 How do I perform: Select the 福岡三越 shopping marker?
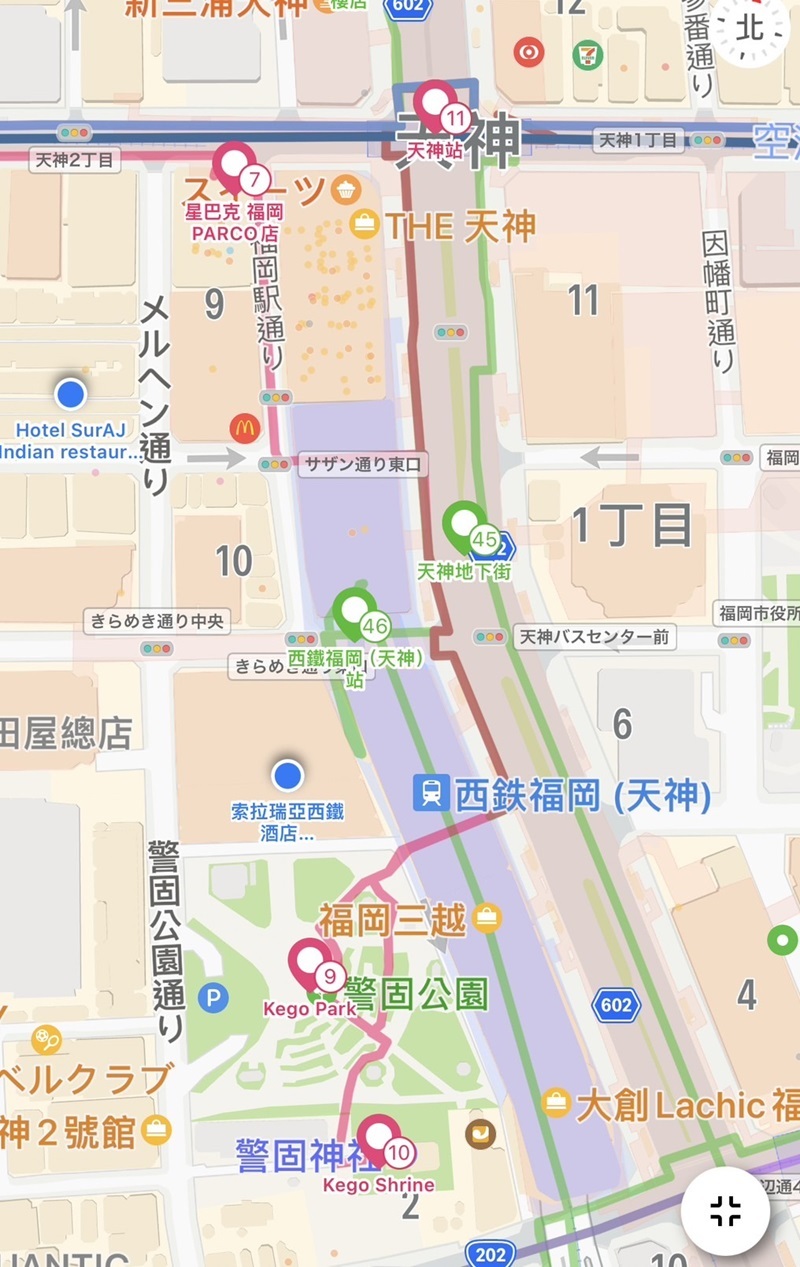487,918
